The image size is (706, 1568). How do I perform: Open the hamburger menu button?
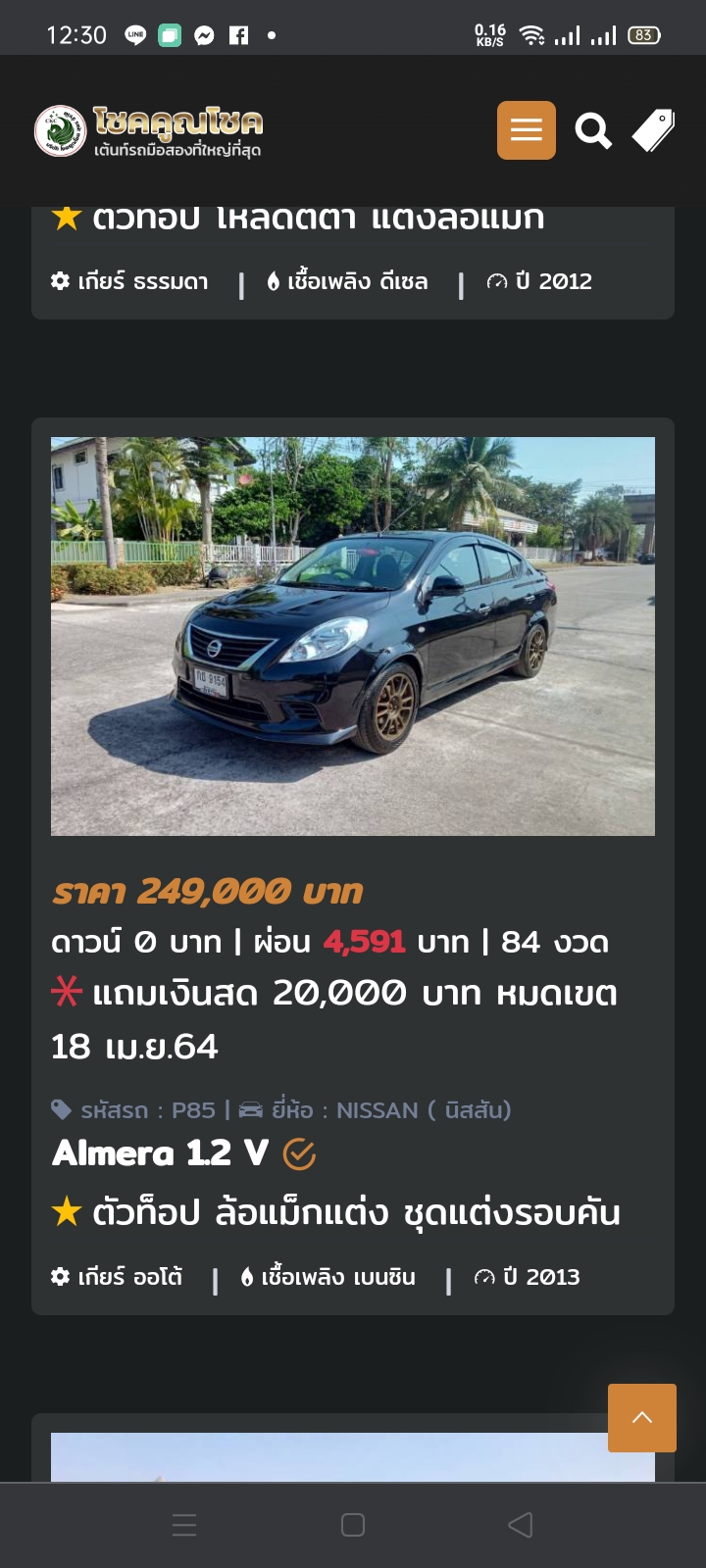(x=526, y=130)
